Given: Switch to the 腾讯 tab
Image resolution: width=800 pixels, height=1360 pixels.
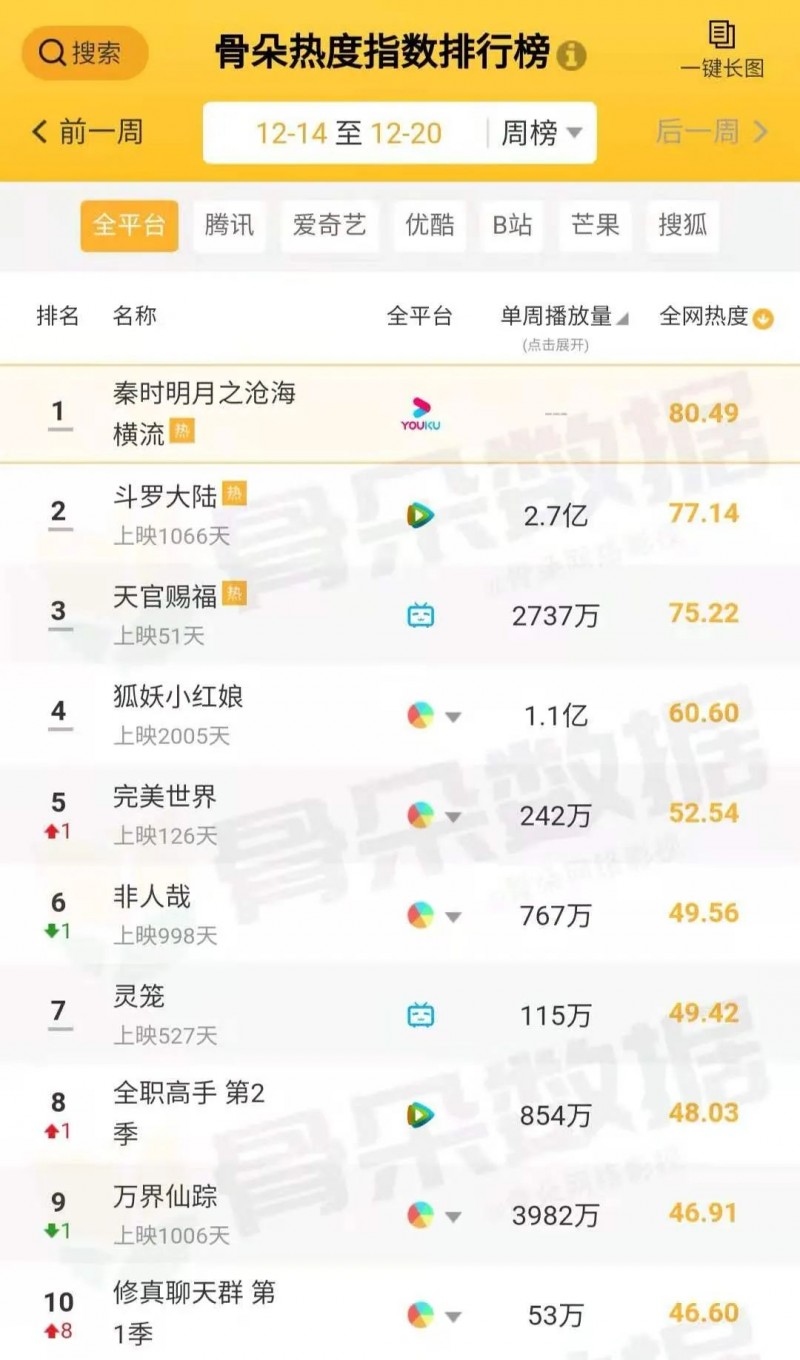Looking at the screenshot, I should tap(229, 225).
